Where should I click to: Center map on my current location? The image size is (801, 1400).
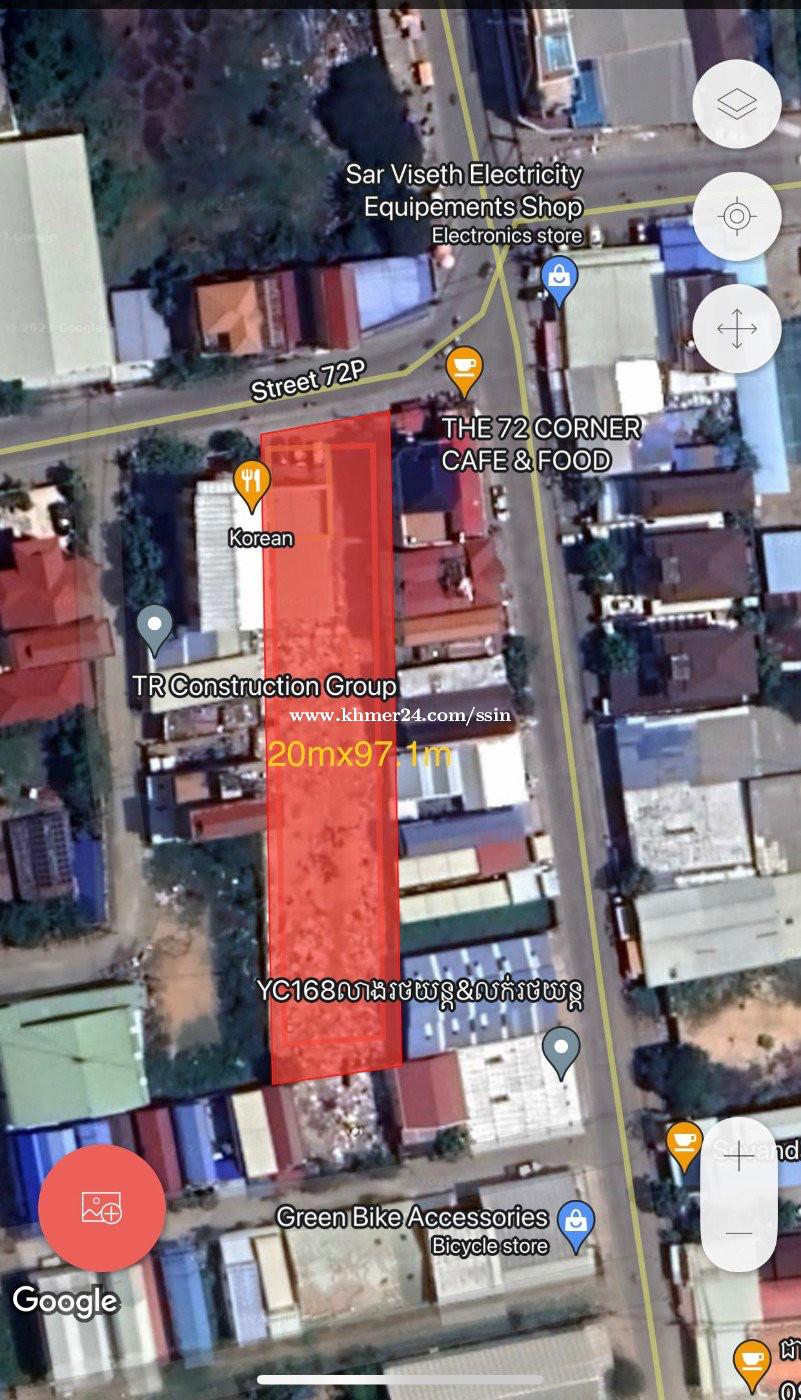coord(737,216)
